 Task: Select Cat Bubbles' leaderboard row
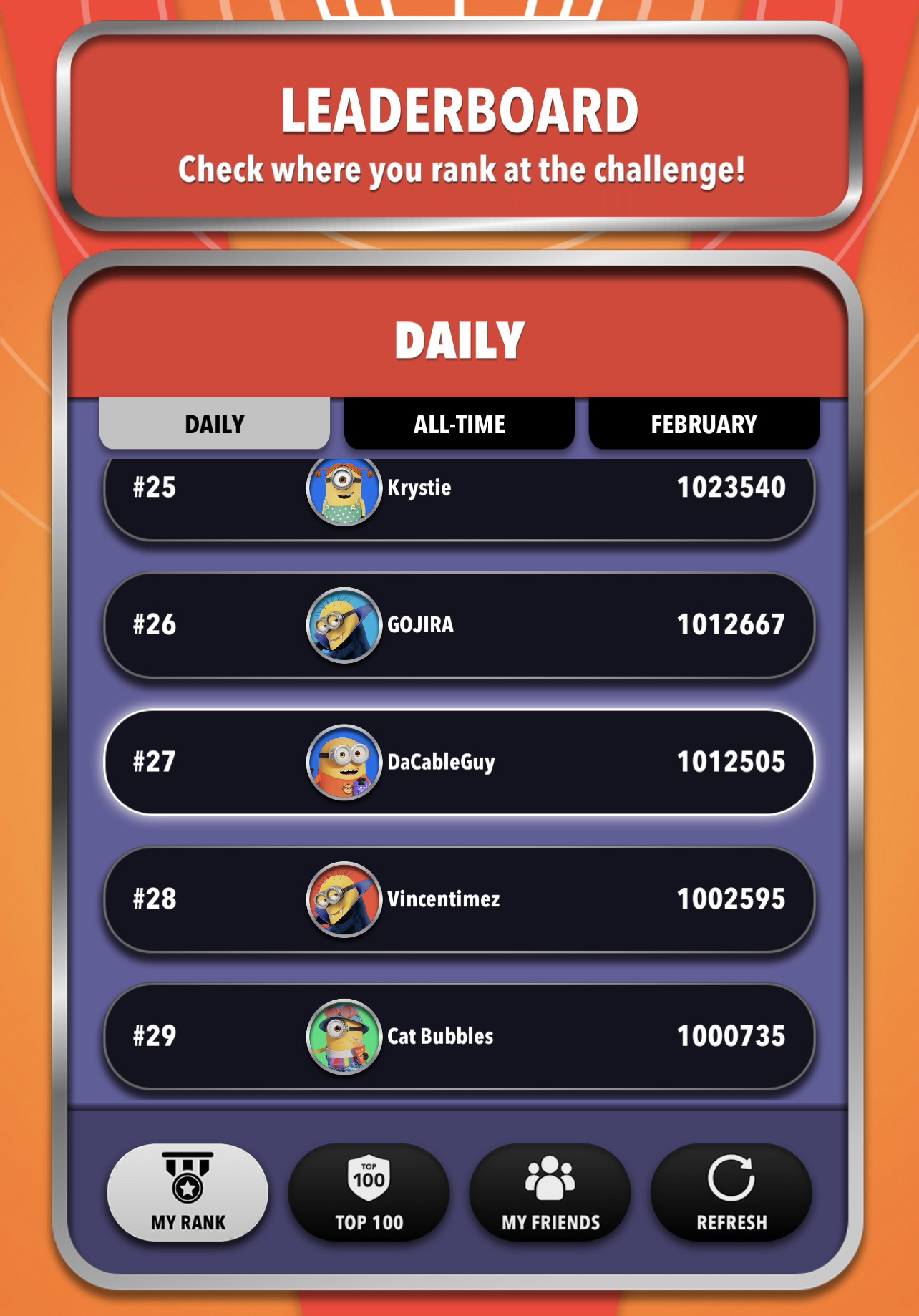459,1036
